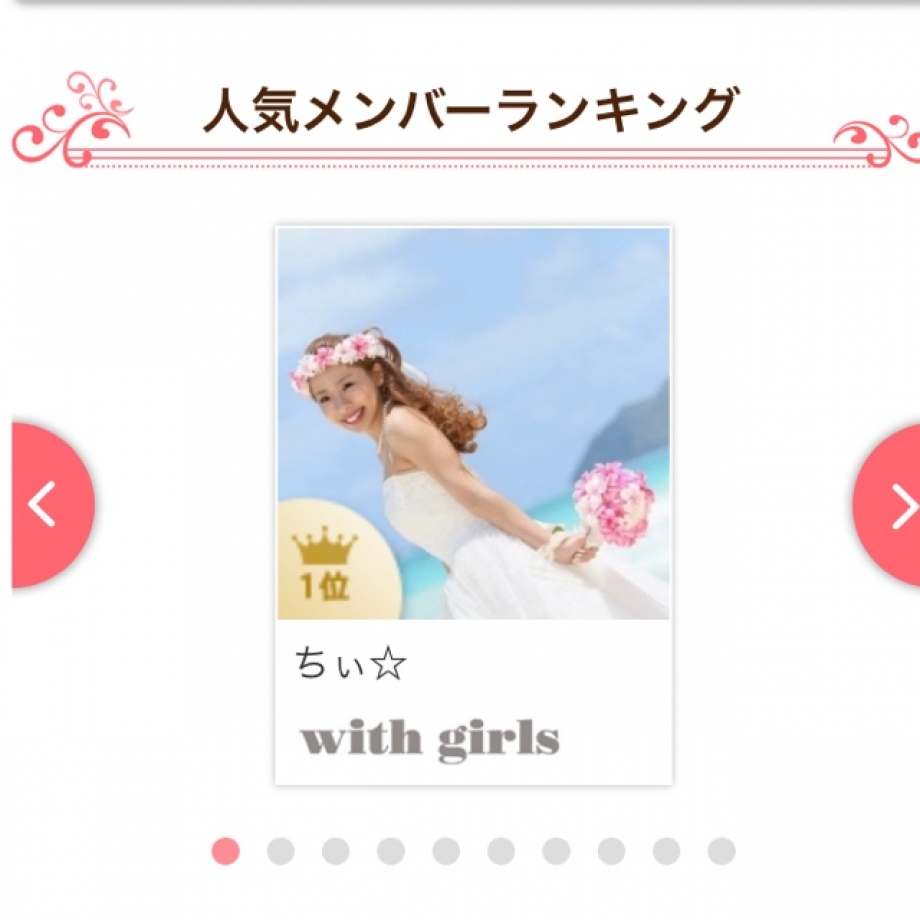
Task: Open the first-place member card ちぃ☆
Action: [x=473, y=505]
